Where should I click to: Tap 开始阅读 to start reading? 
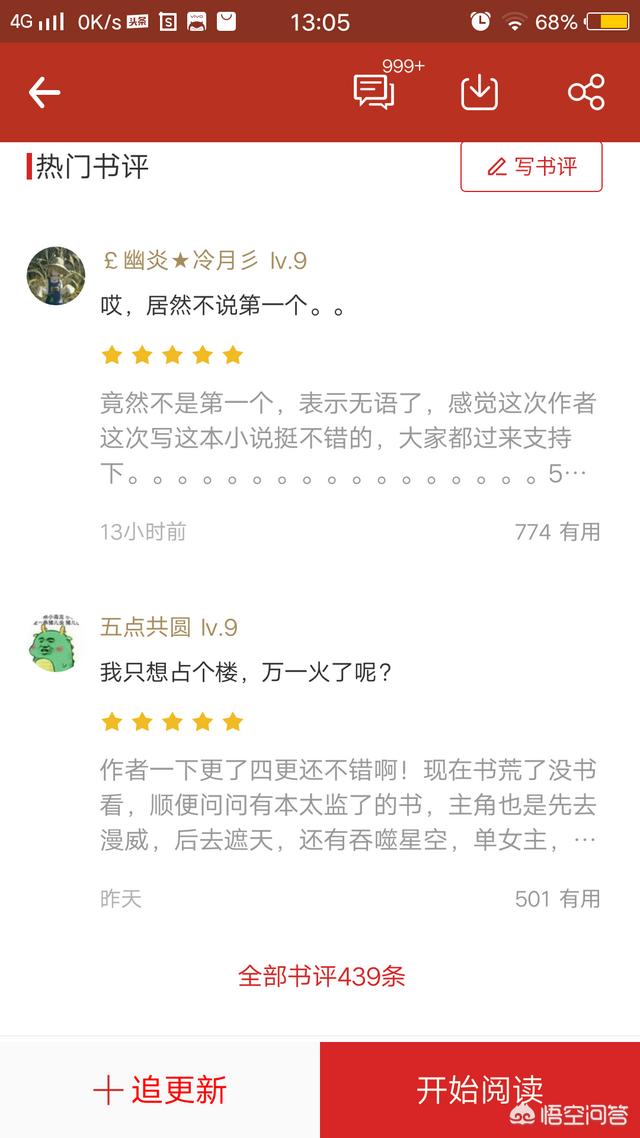[x=480, y=1090]
